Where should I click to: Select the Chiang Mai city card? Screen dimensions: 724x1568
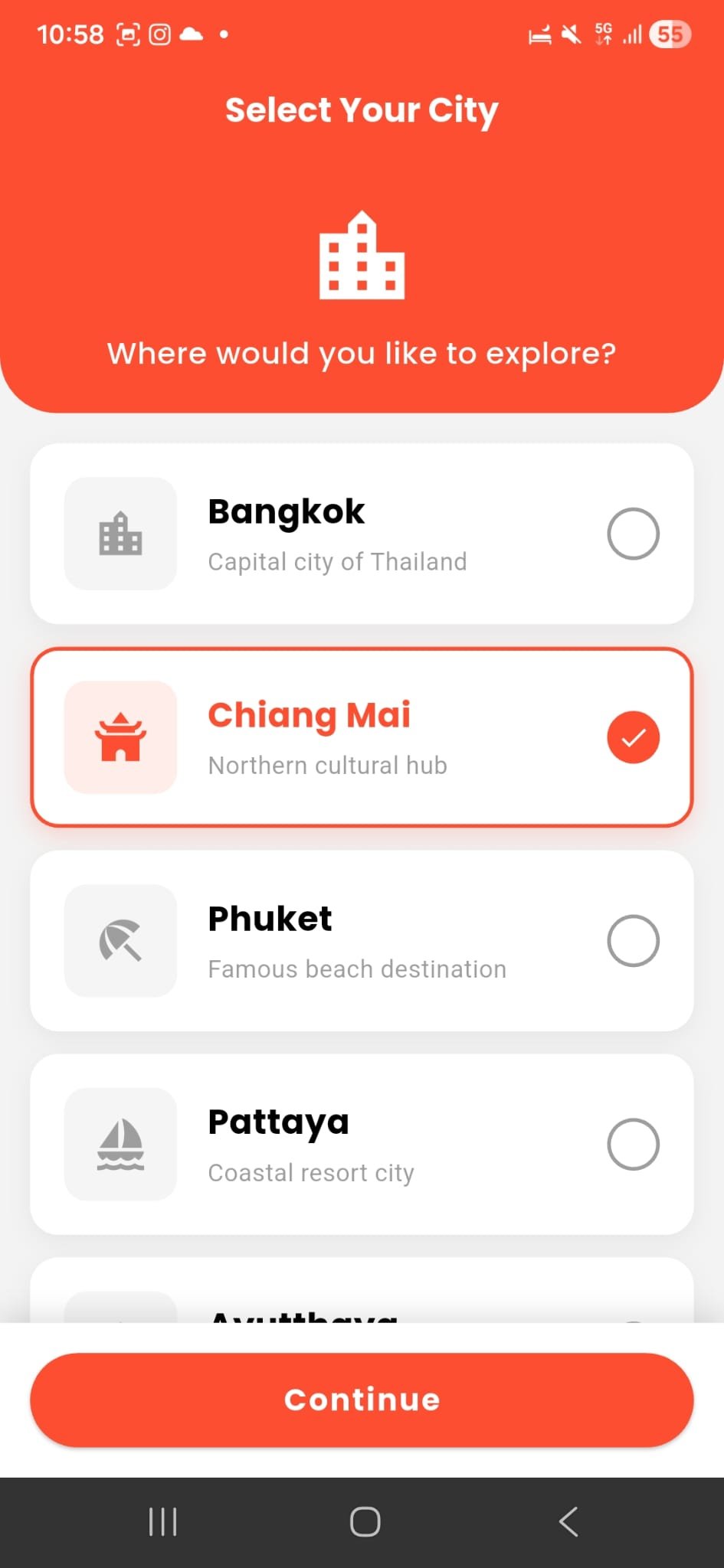tap(362, 737)
